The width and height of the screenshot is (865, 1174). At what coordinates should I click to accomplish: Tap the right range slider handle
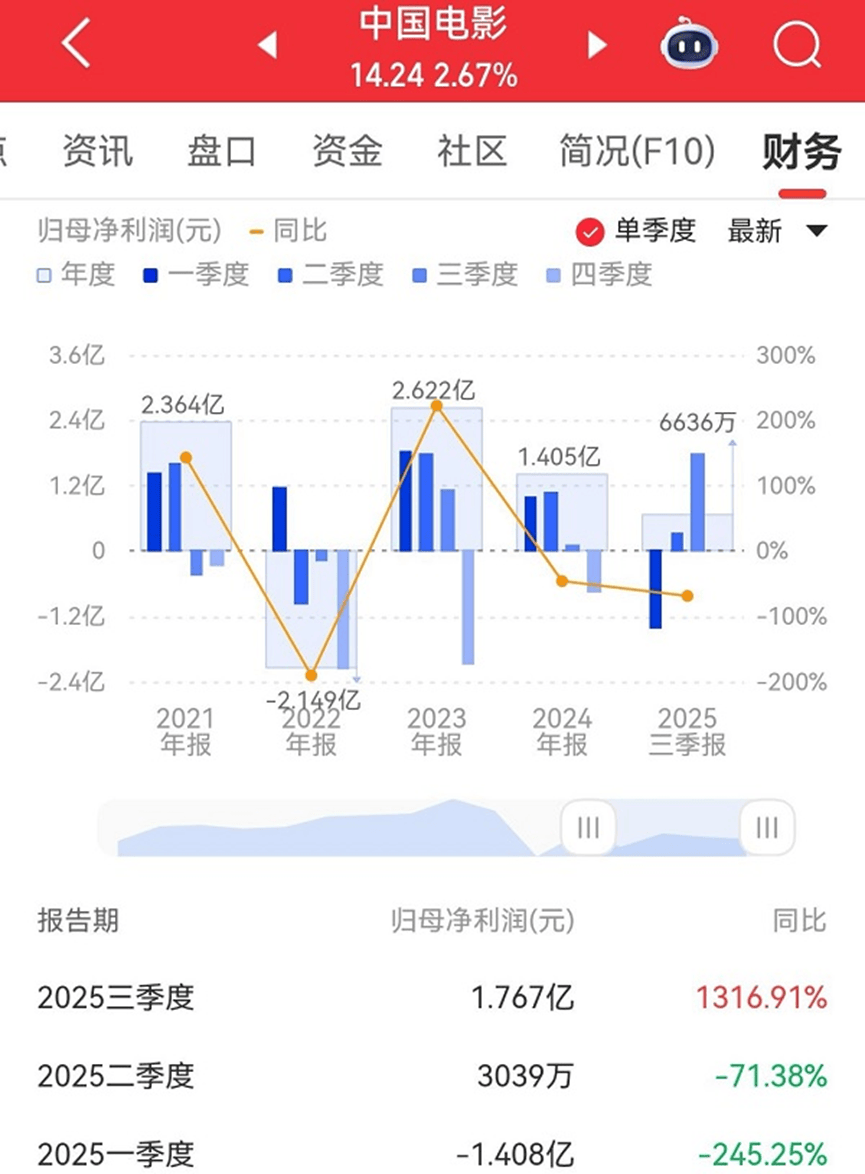point(767,827)
